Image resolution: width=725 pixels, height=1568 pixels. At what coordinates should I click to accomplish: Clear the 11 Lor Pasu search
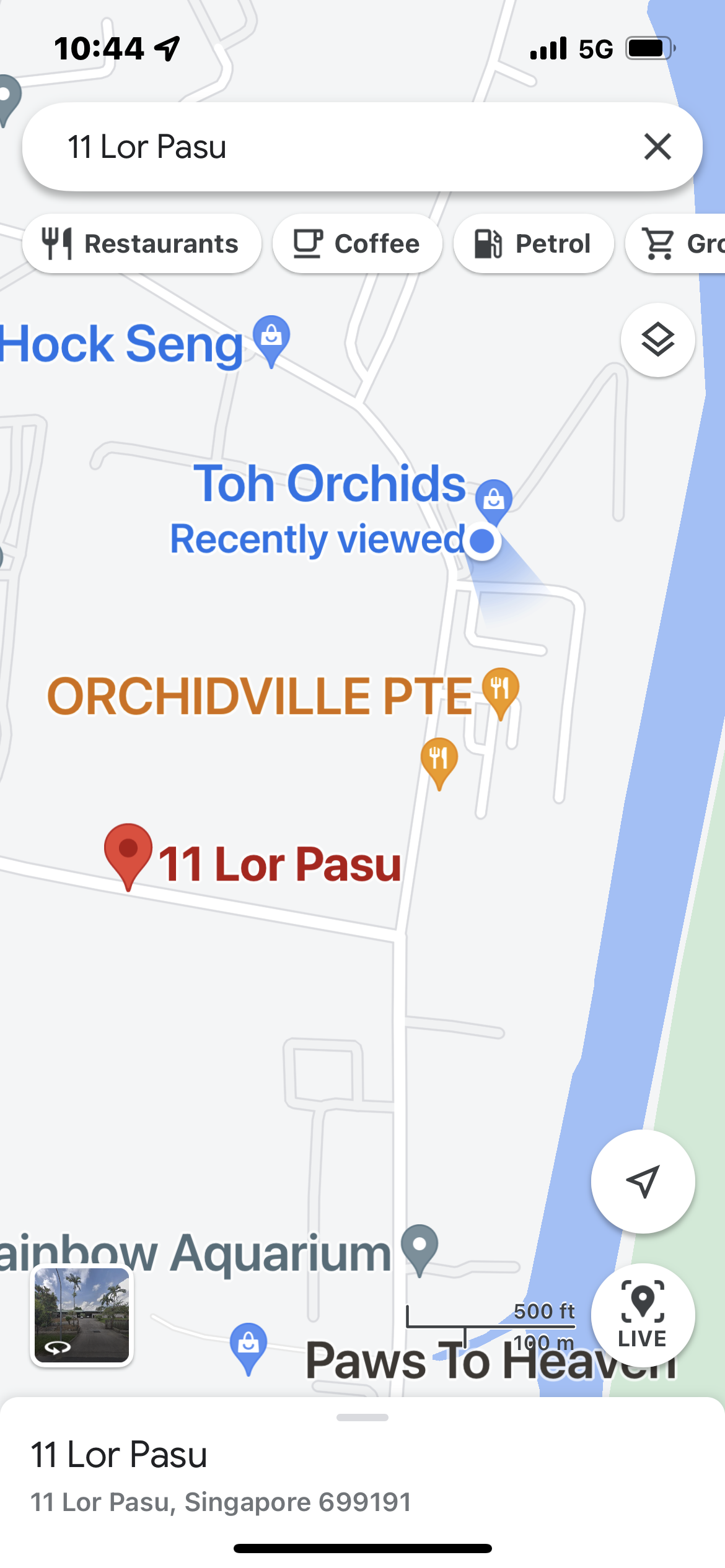(657, 147)
